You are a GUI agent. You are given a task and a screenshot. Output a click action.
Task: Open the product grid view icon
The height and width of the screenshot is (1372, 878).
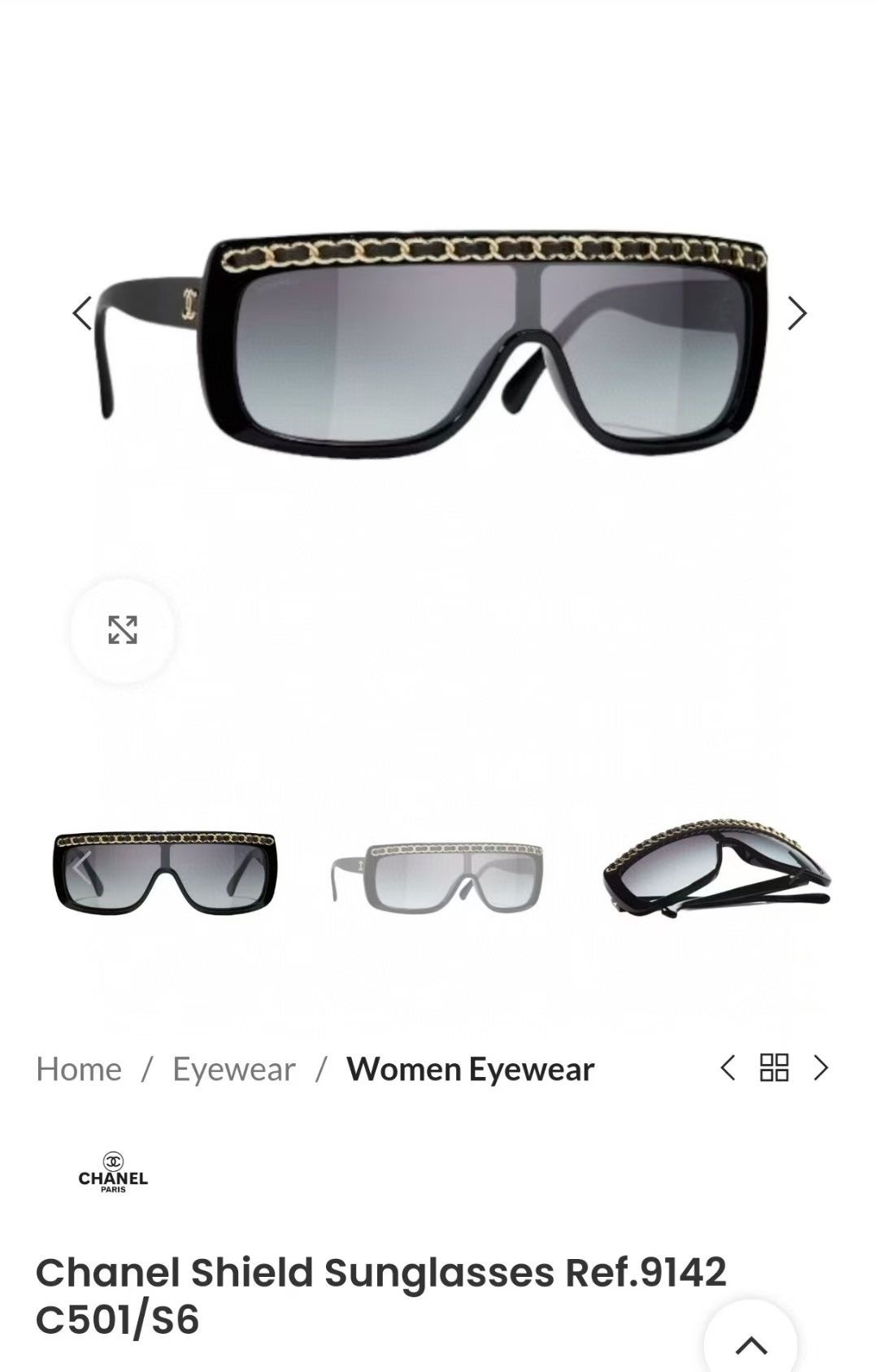774,1068
